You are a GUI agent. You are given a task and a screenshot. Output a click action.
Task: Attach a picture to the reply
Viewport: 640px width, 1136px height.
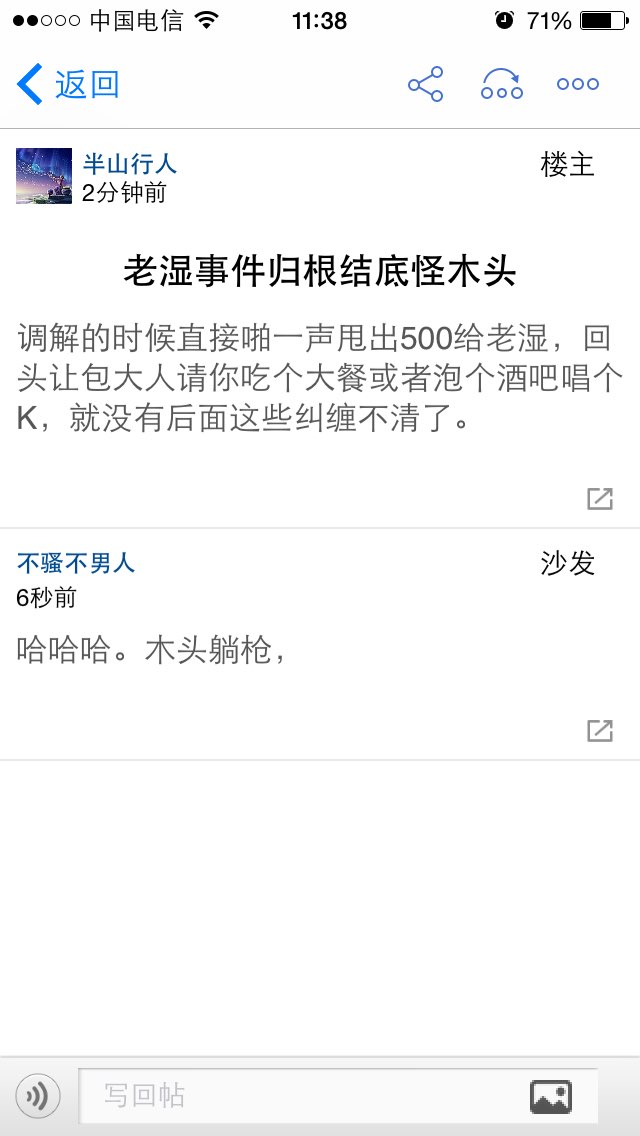pyautogui.click(x=551, y=1096)
